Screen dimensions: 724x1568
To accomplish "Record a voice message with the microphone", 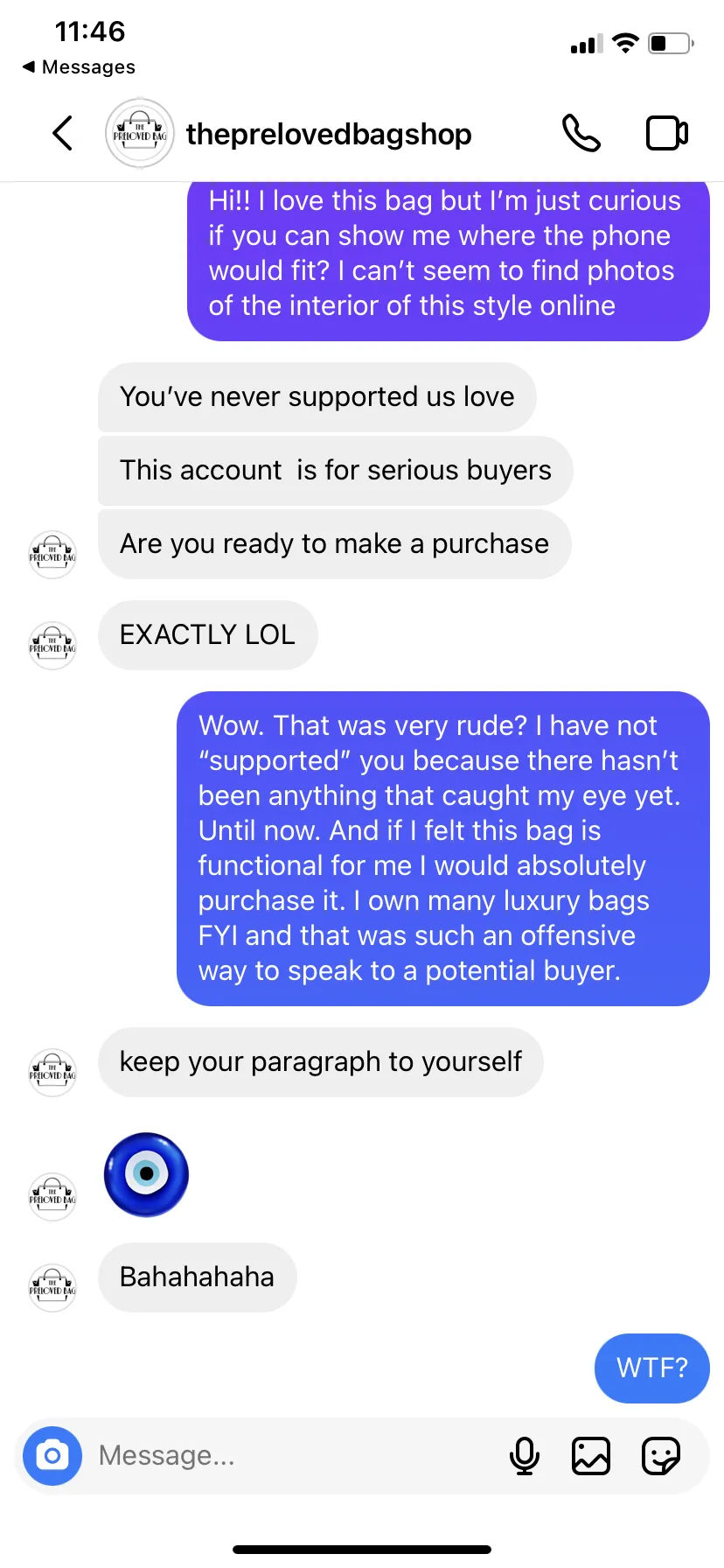I will [525, 1456].
